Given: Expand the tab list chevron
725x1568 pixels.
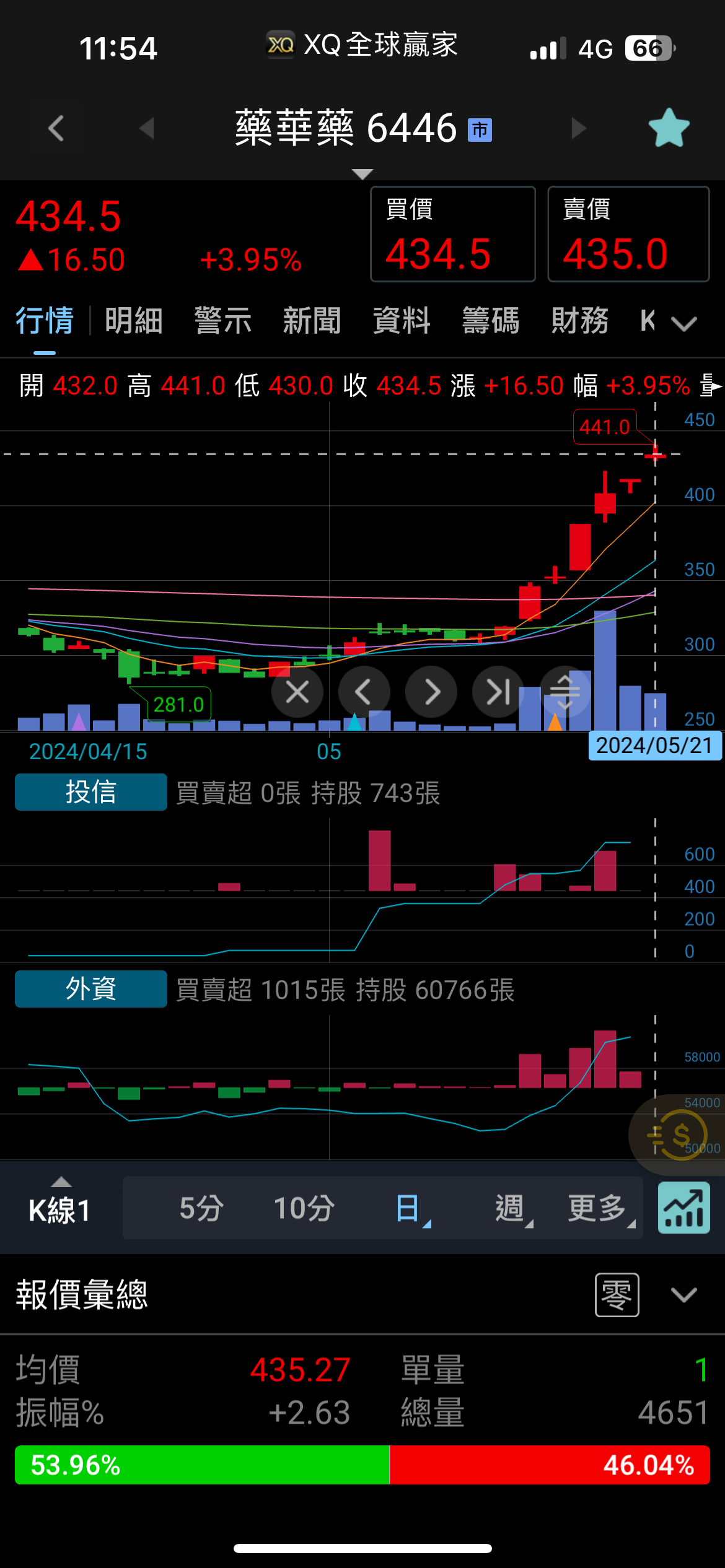Looking at the screenshot, I should (684, 323).
